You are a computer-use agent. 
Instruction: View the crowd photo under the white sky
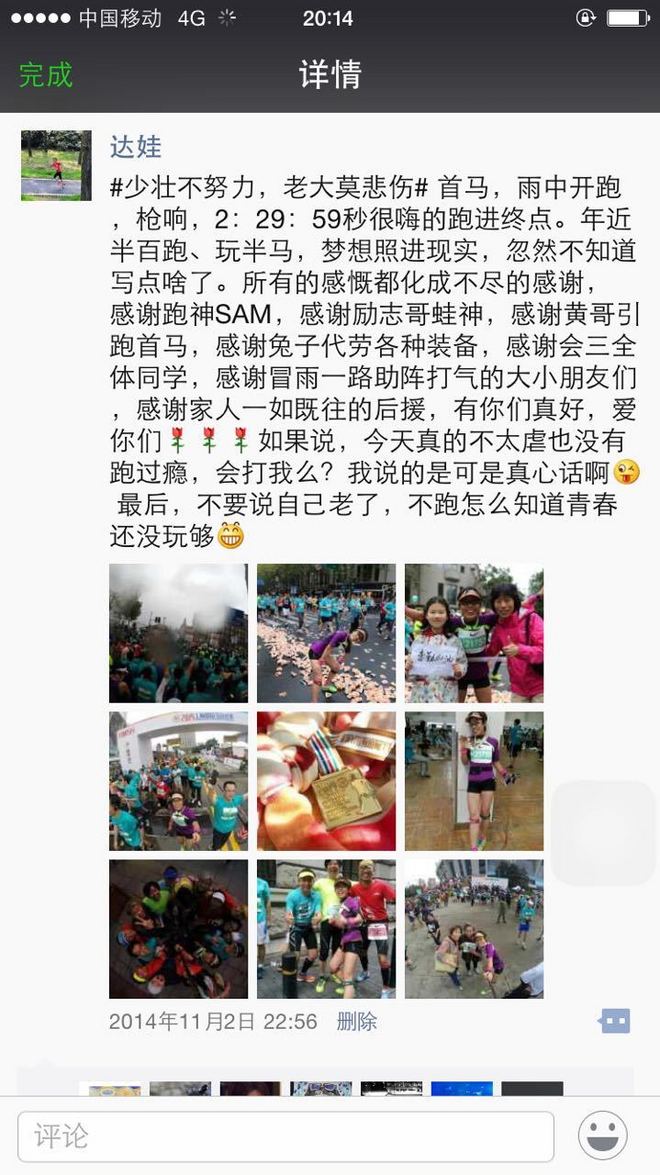(178, 633)
